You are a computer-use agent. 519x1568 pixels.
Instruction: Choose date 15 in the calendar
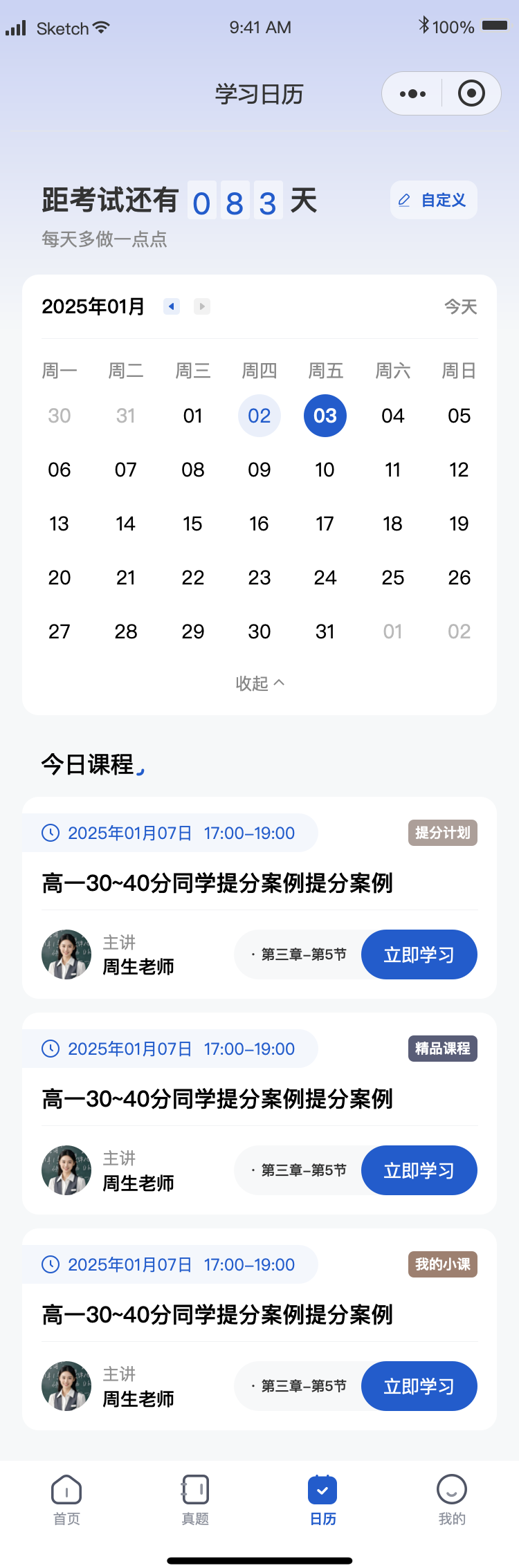pos(193,524)
